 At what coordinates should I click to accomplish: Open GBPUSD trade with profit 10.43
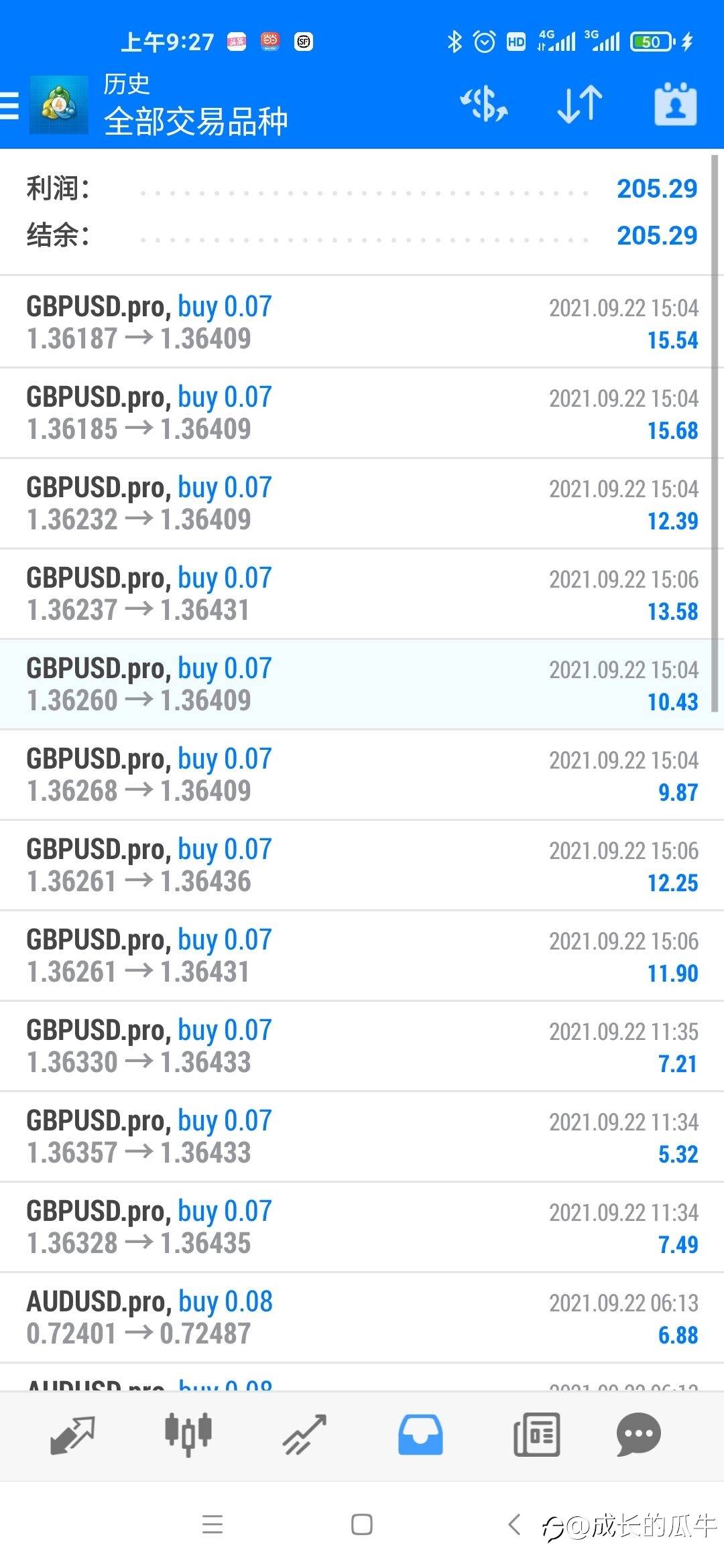click(362, 684)
